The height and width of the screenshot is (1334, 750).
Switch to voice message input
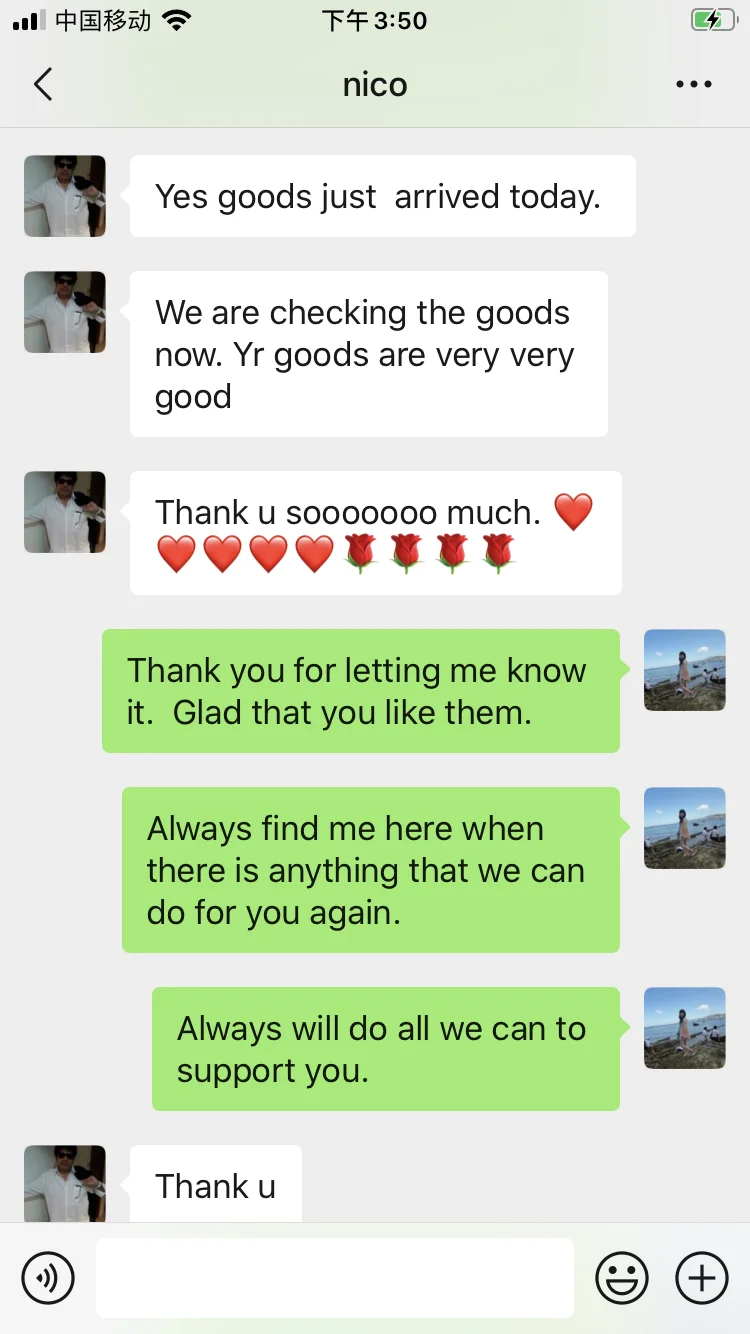click(x=48, y=1277)
